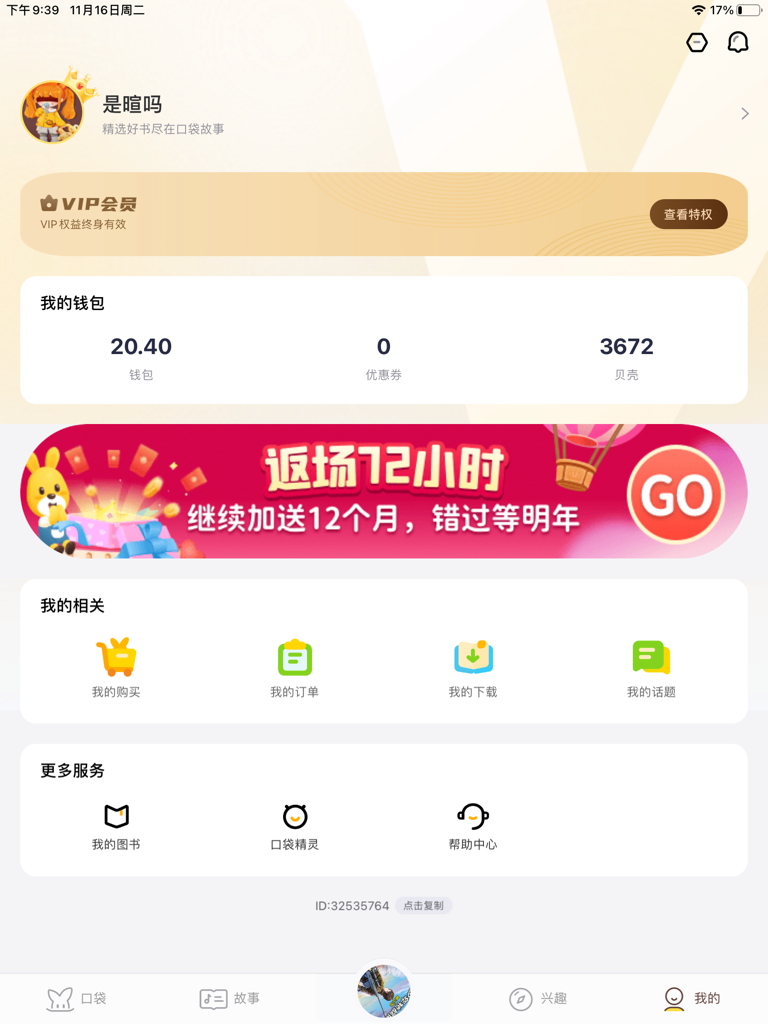Tap 查看特权 on VIP card
The image size is (768, 1024).
[x=688, y=215]
